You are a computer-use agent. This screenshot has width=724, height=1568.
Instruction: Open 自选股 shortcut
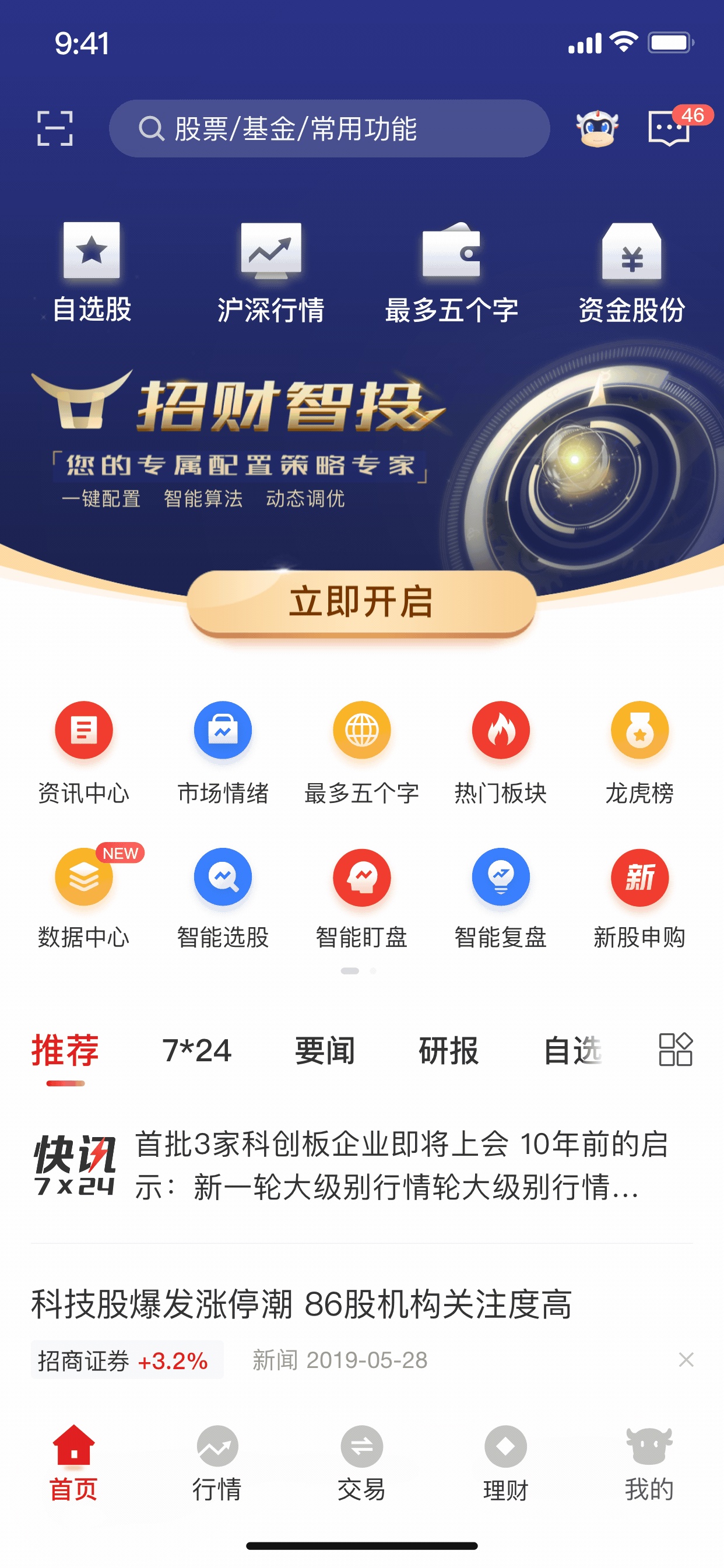point(92,272)
